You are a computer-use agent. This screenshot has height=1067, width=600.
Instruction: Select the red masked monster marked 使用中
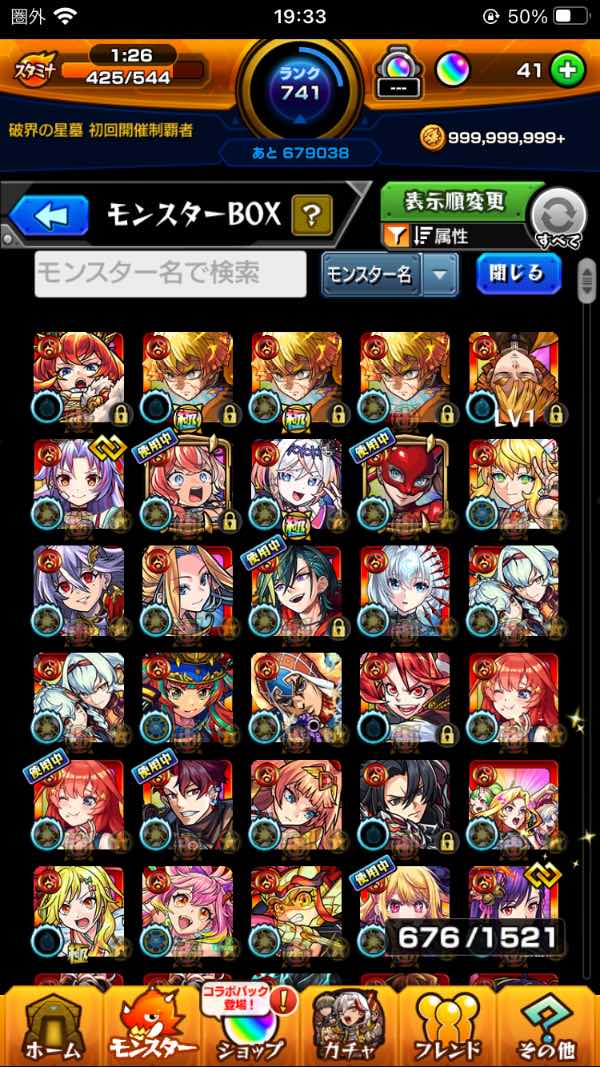tap(404, 485)
